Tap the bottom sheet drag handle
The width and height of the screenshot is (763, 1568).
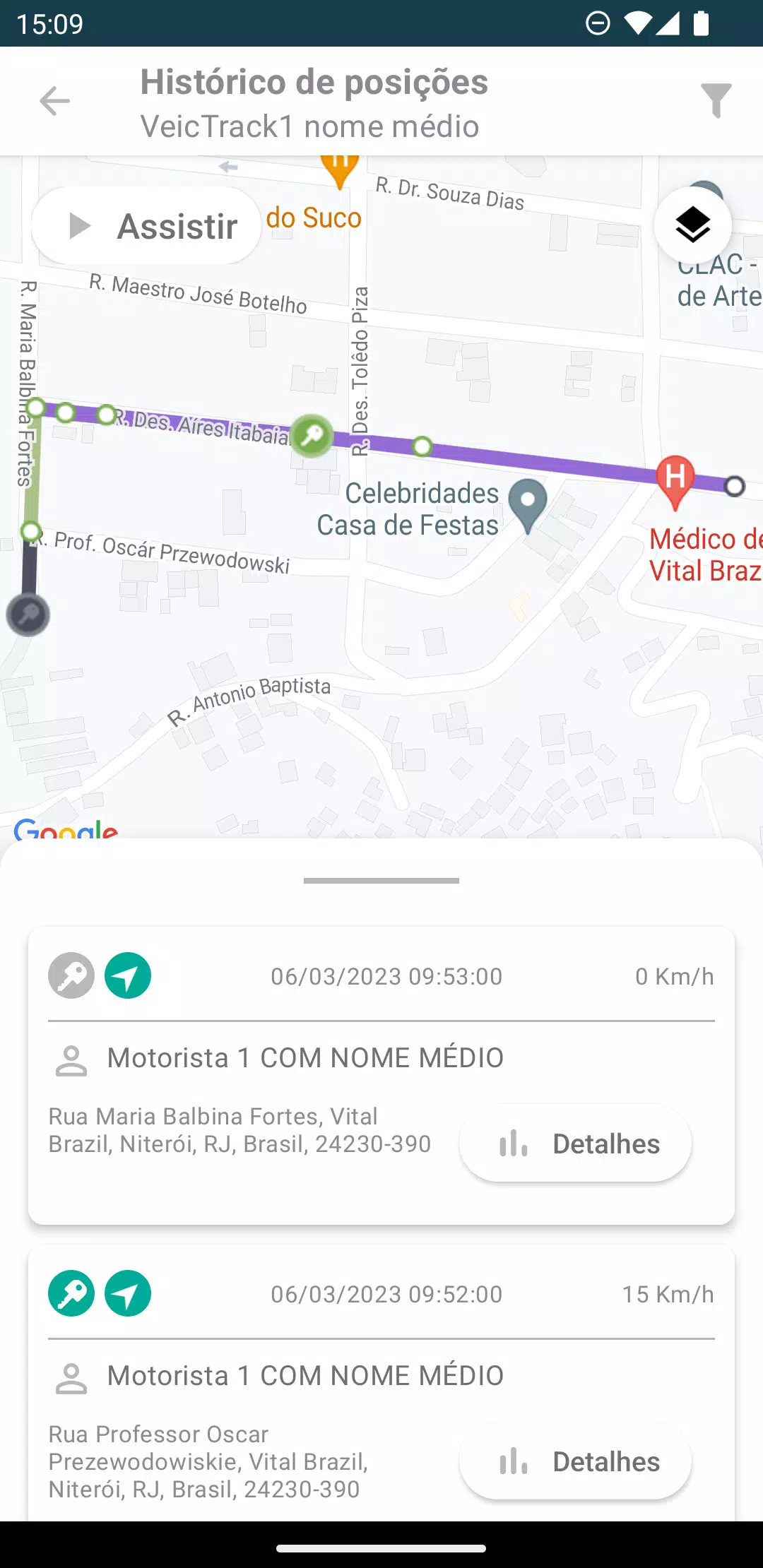381,881
